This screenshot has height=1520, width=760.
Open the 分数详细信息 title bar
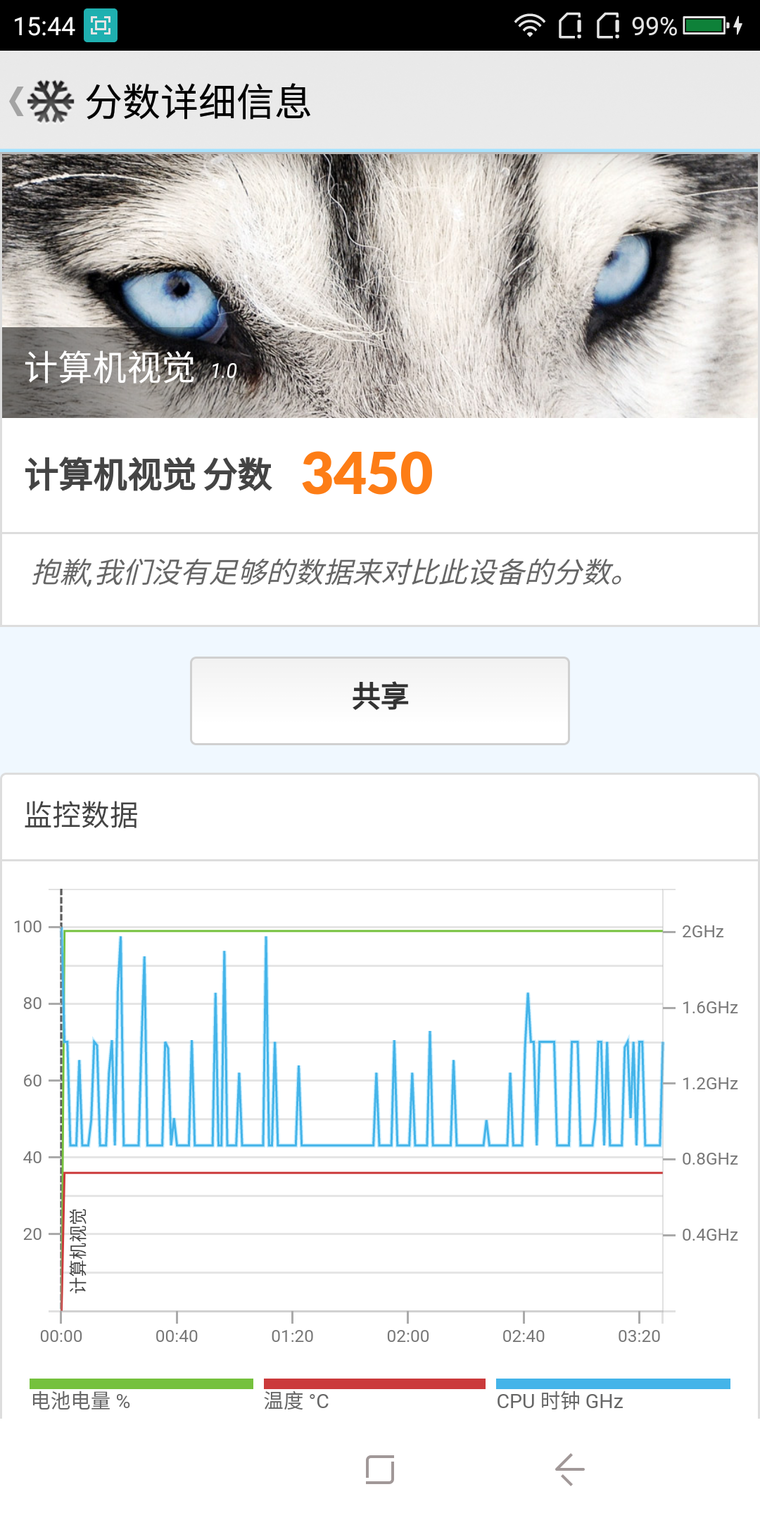click(200, 100)
